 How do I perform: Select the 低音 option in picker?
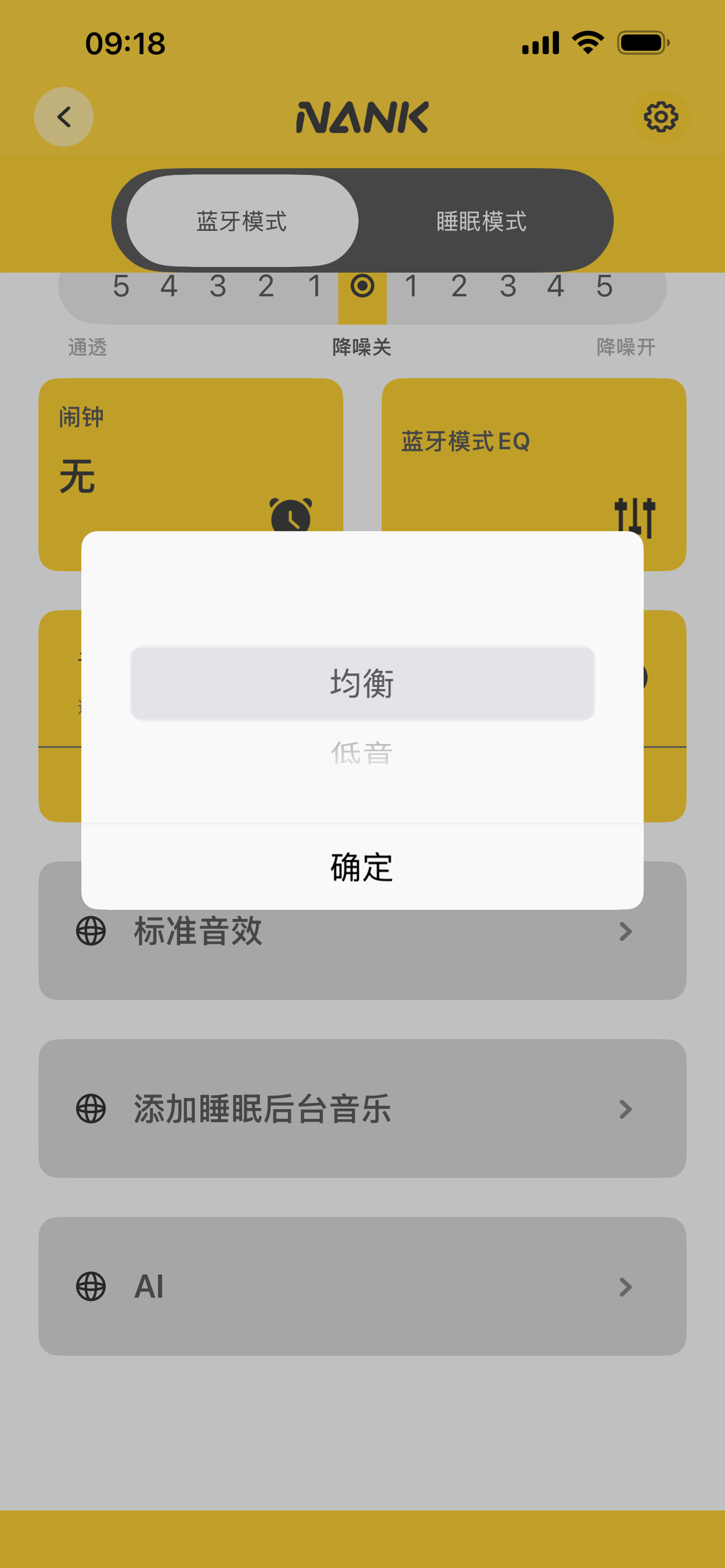362,753
